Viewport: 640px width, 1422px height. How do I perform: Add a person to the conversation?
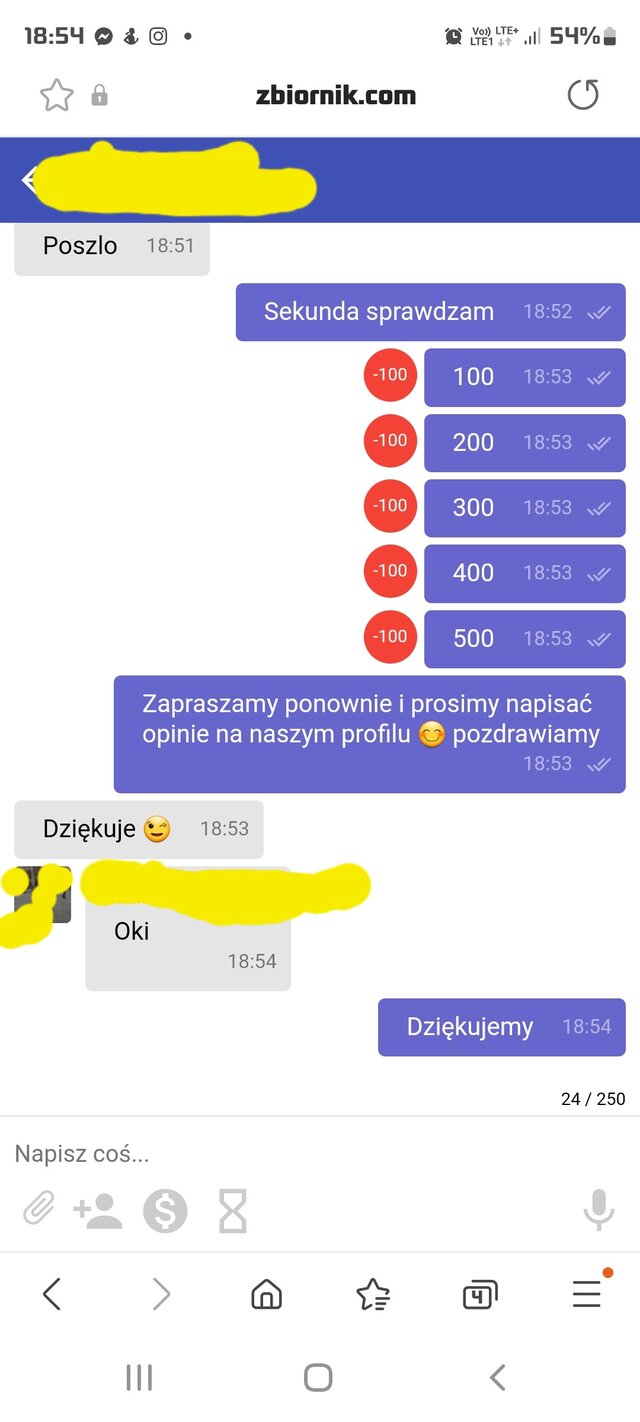97,1212
